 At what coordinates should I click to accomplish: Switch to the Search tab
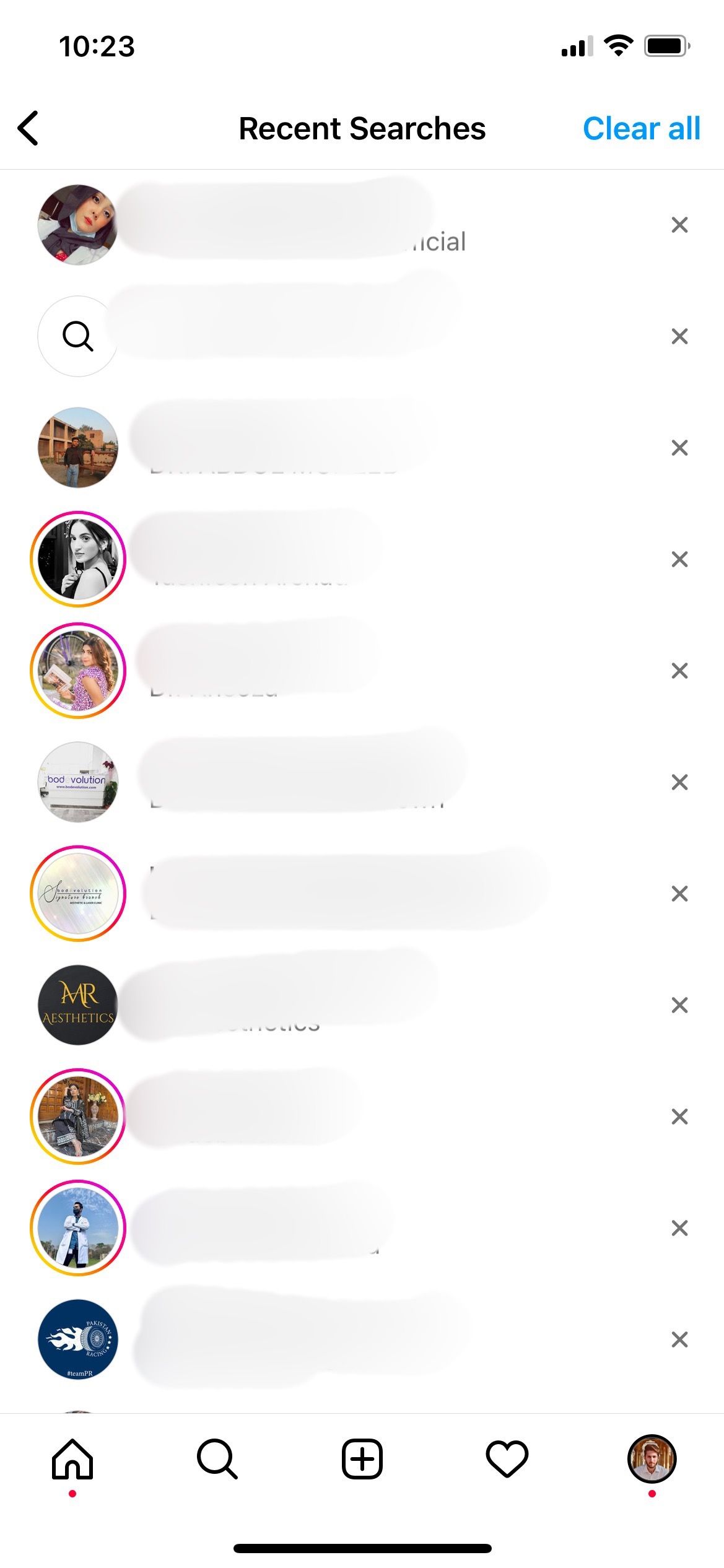pyautogui.click(x=217, y=1460)
